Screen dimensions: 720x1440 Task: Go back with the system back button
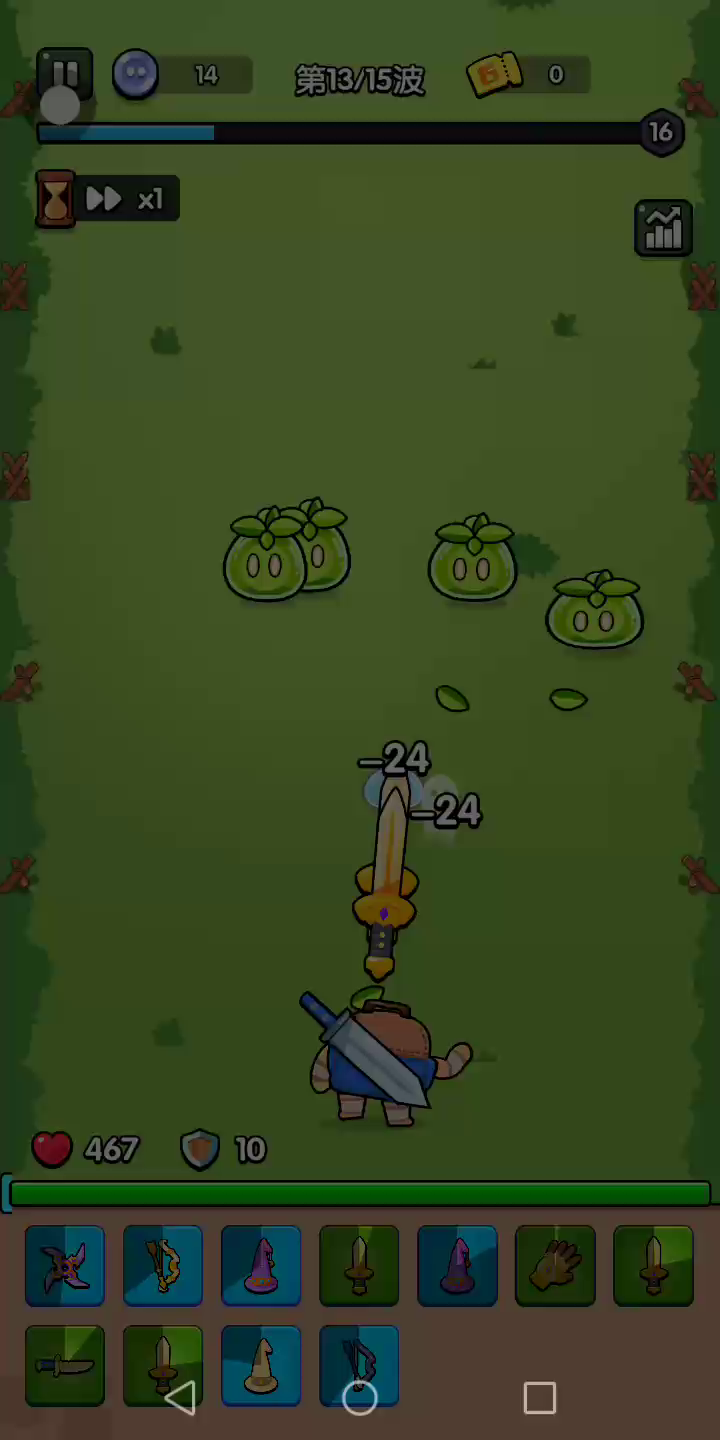tap(180, 1398)
